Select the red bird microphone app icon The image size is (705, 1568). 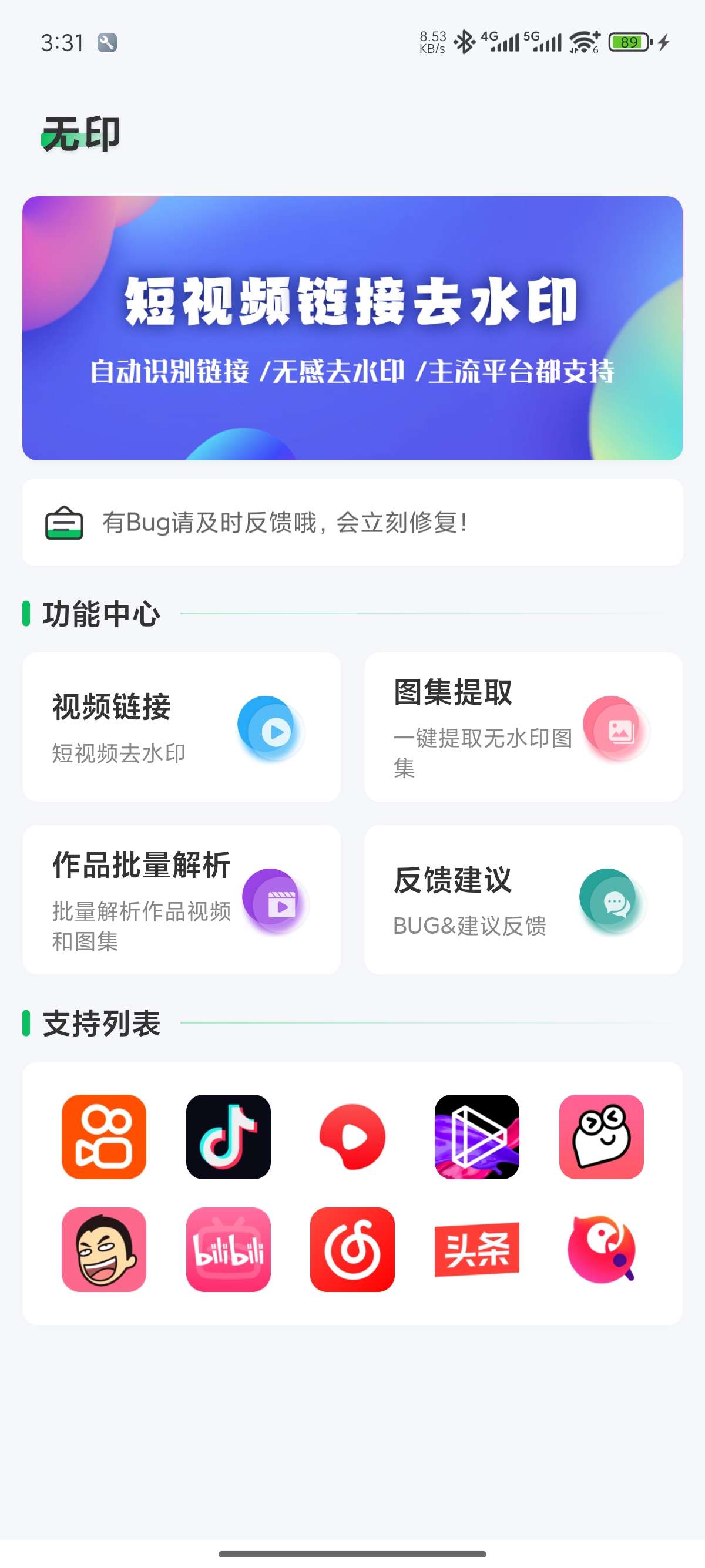coord(601,1249)
